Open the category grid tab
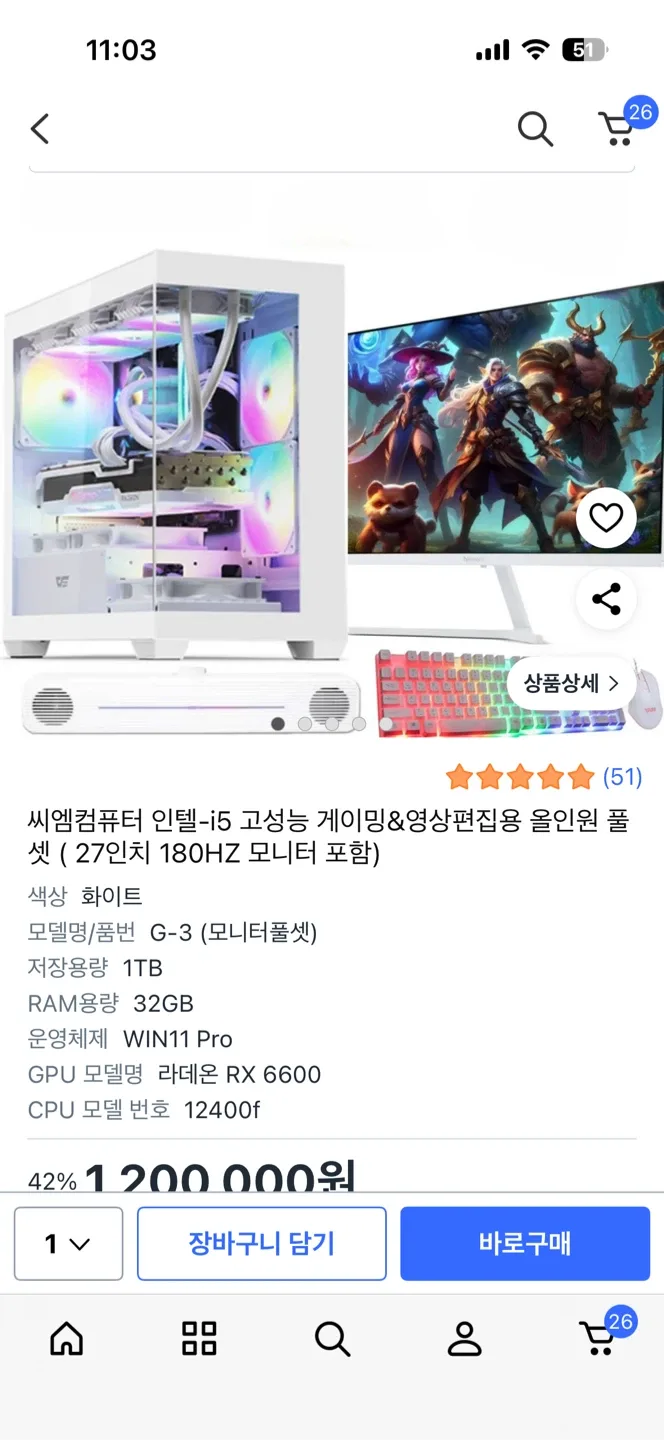The width and height of the screenshot is (664, 1440). click(199, 1338)
